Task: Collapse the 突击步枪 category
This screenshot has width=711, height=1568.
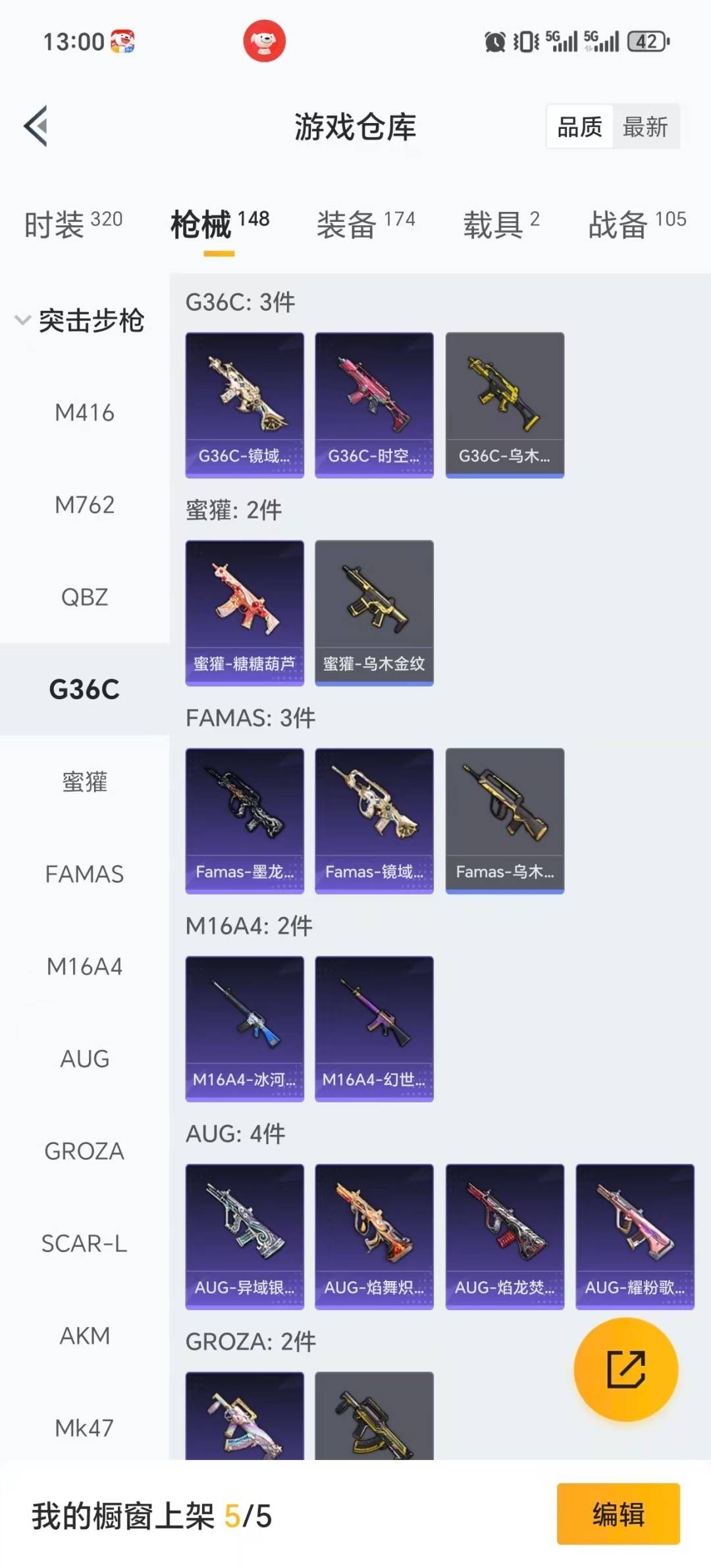Action: [79, 321]
